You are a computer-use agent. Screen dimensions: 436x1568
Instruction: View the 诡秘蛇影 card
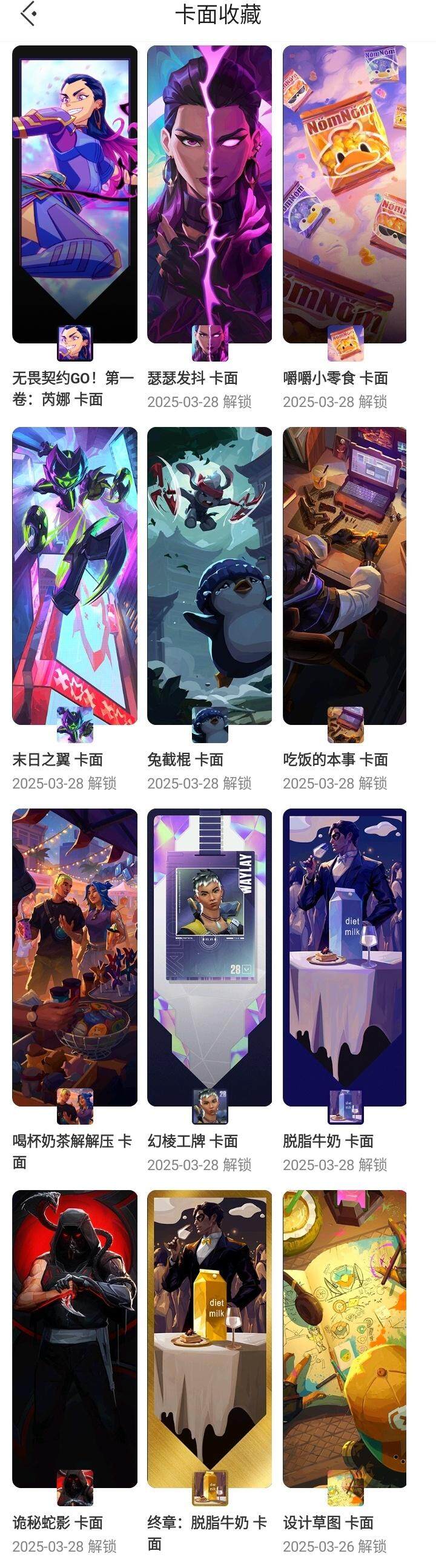[74, 1338]
